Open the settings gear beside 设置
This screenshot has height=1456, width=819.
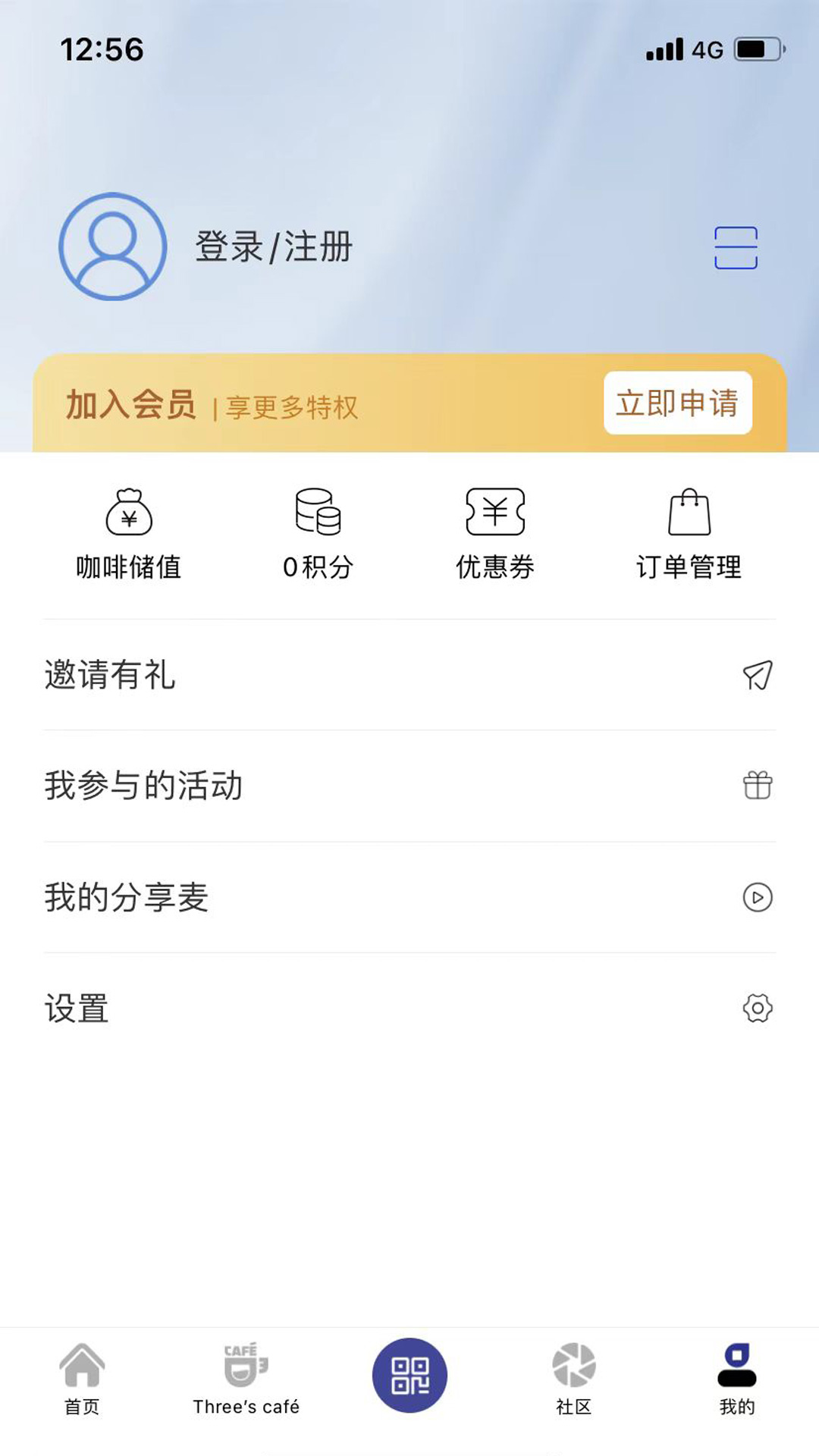(756, 1009)
